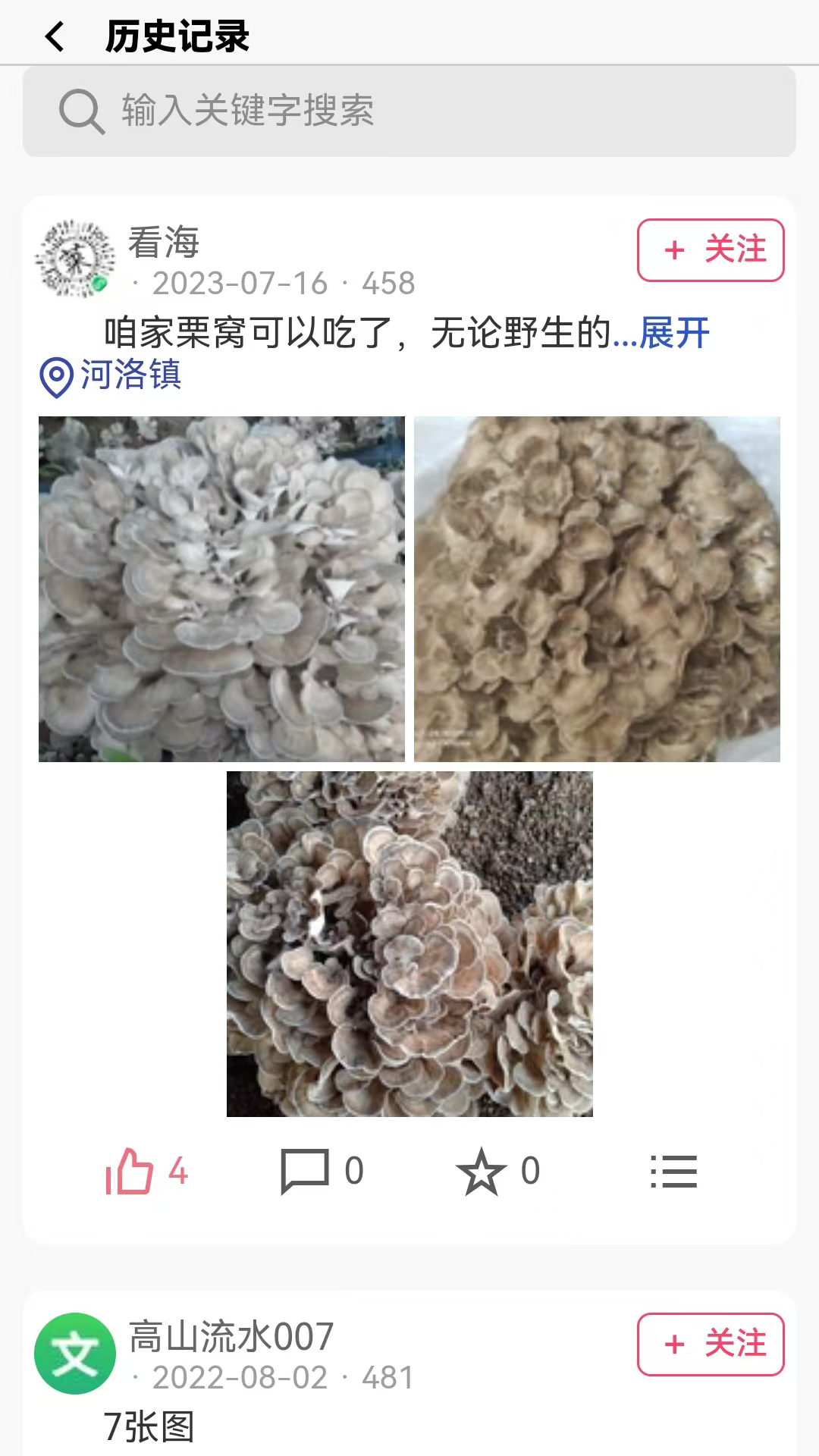
Task: Open the list menu on 看海's post
Action: pyautogui.click(x=673, y=1172)
